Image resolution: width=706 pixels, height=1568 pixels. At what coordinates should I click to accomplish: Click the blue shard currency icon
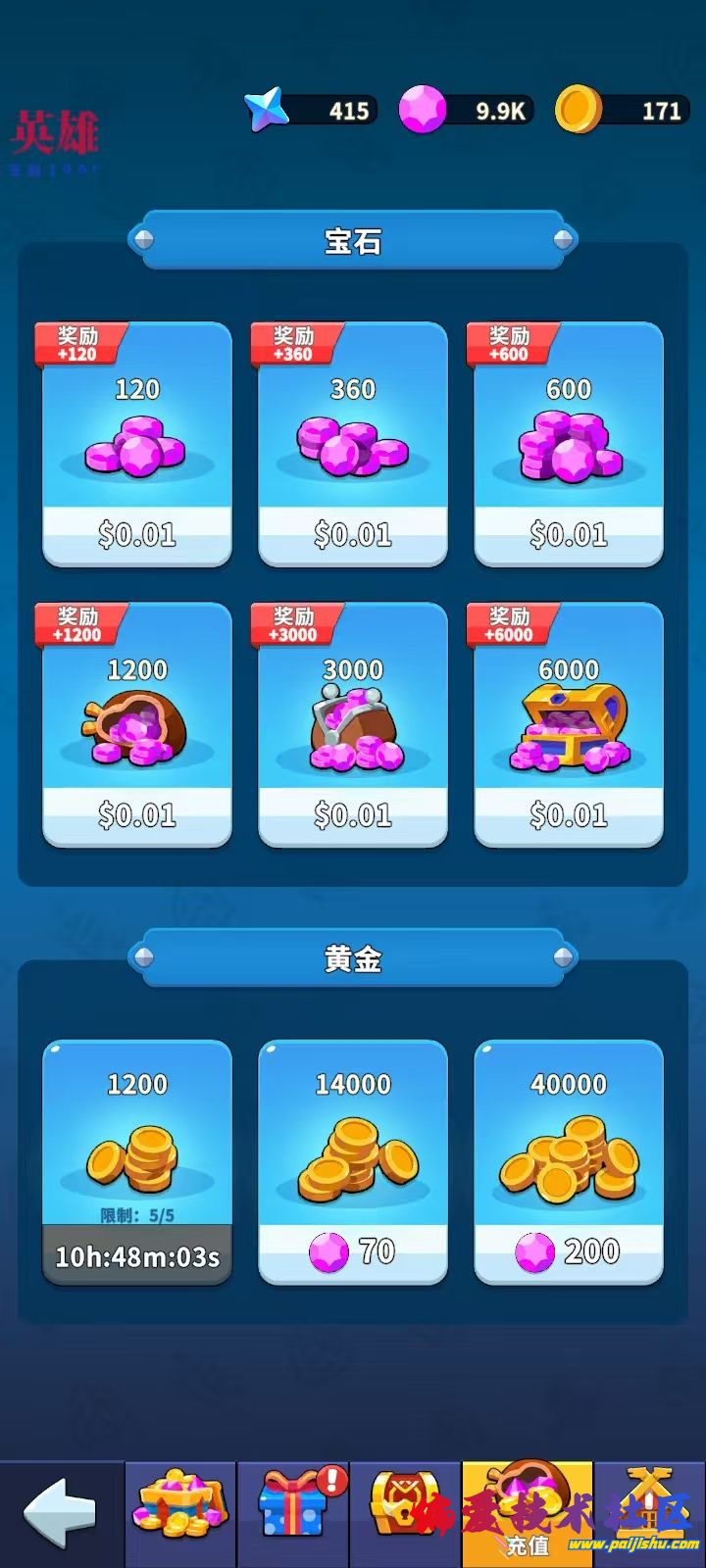(267, 111)
